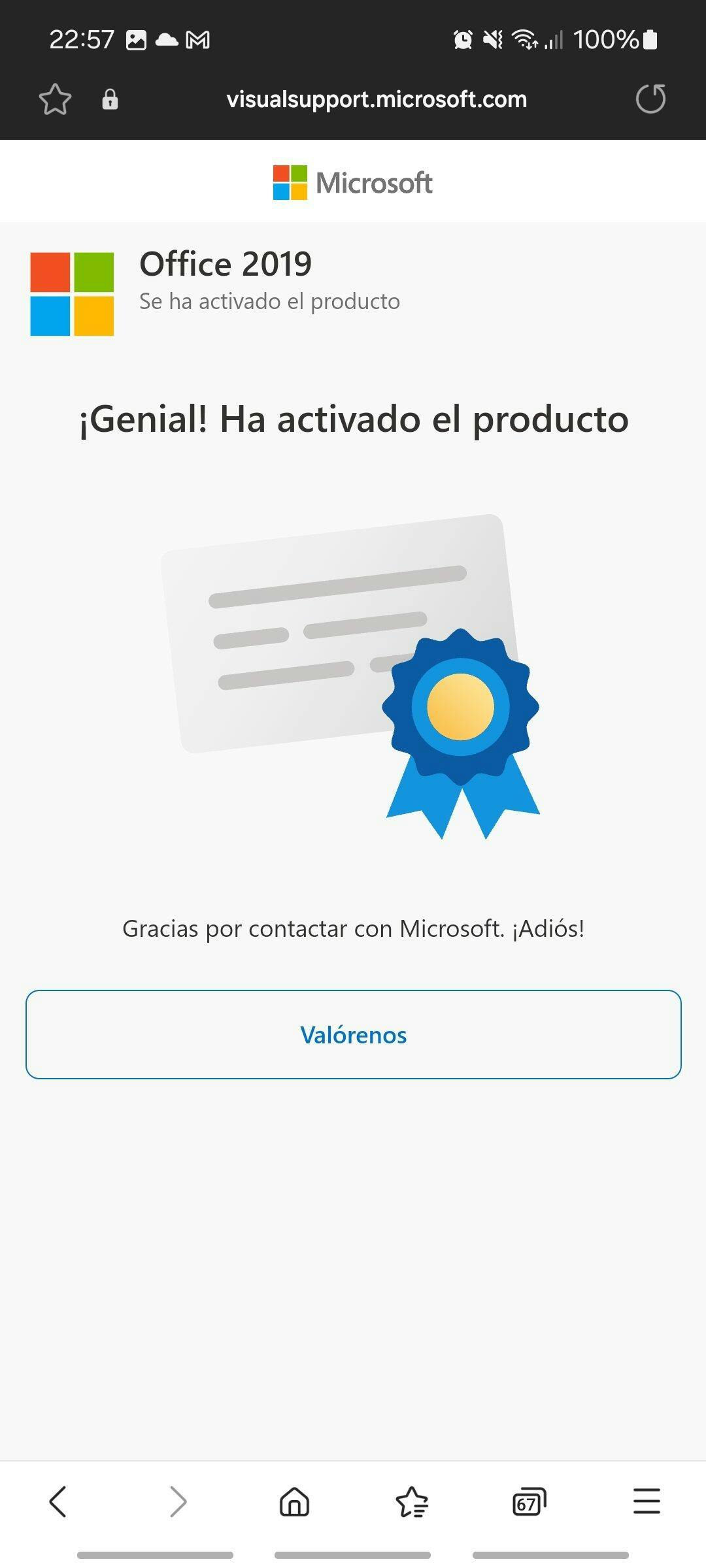Tap the visualsupport.microsoft.com address bar
The height and width of the screenshot is (1568, 706).
377,99
